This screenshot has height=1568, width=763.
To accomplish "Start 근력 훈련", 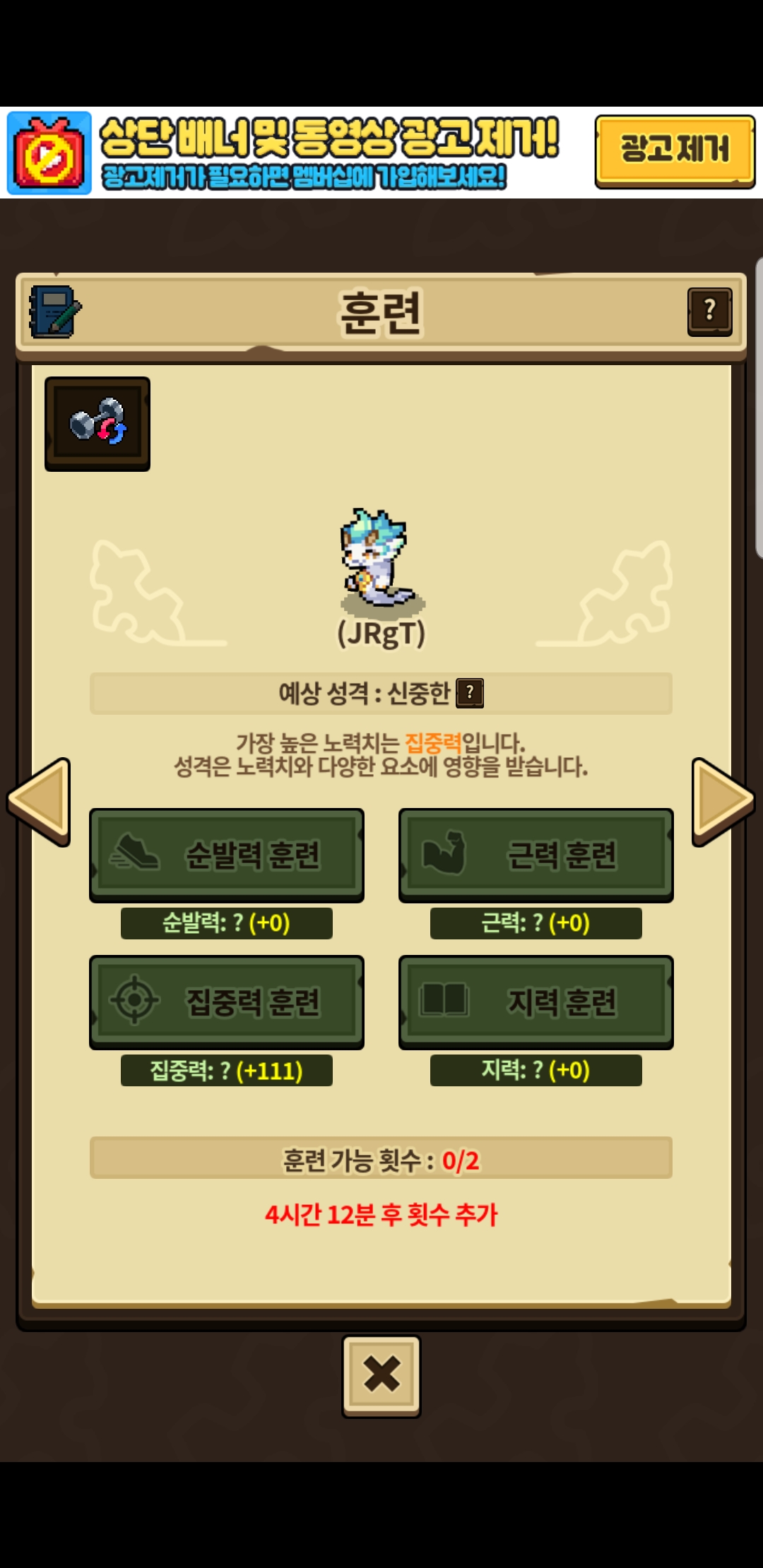I will click(x=536, y=855).
